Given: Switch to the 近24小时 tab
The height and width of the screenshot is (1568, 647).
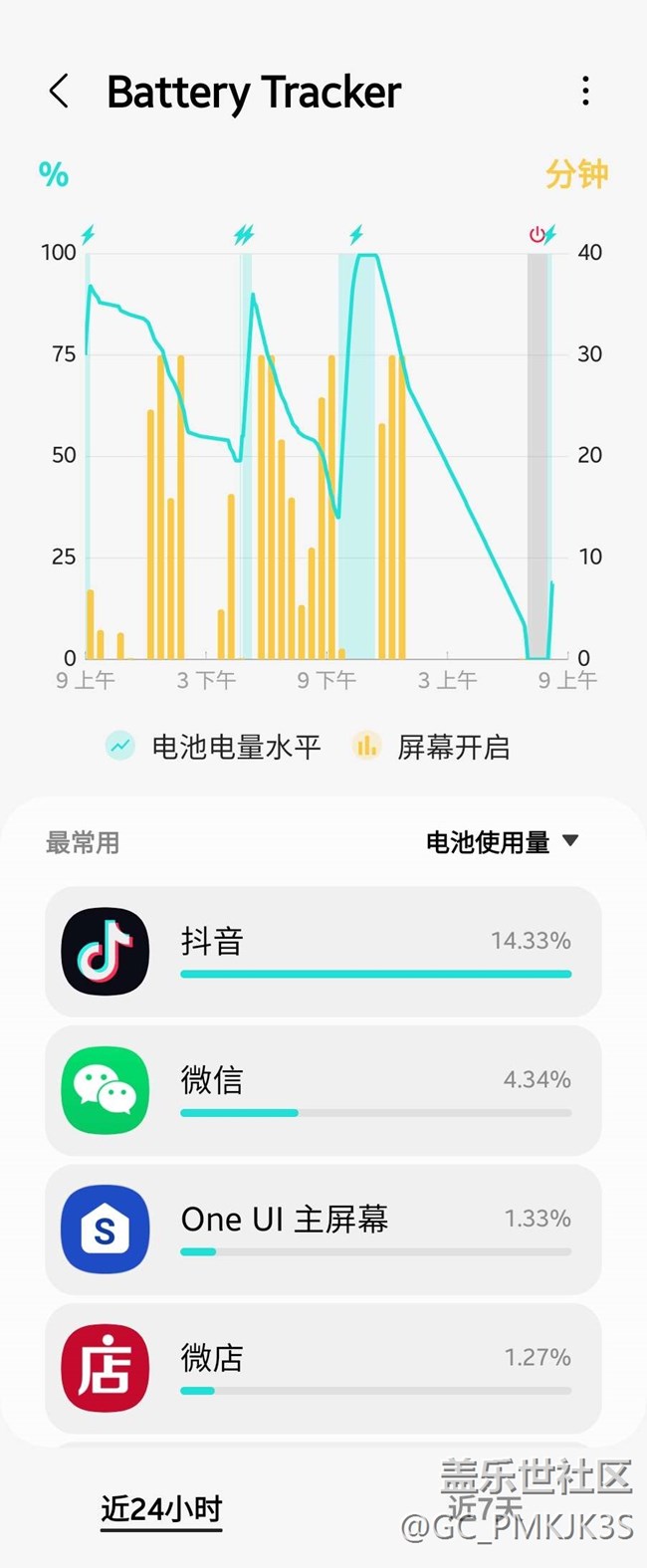Looking at the screenshot, I should click(161, 1509).
